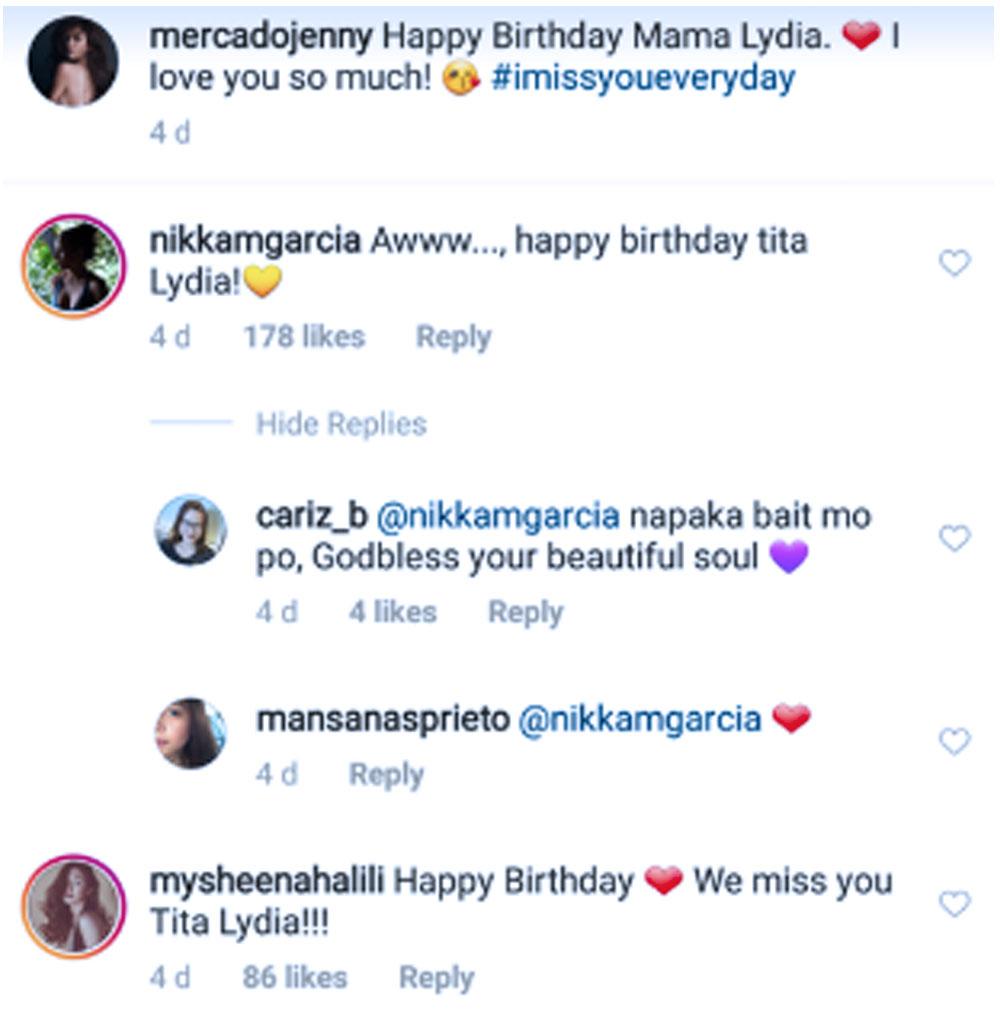
Task: Like nikkamgarcia's birthday comment
Action: coord(955,264)
